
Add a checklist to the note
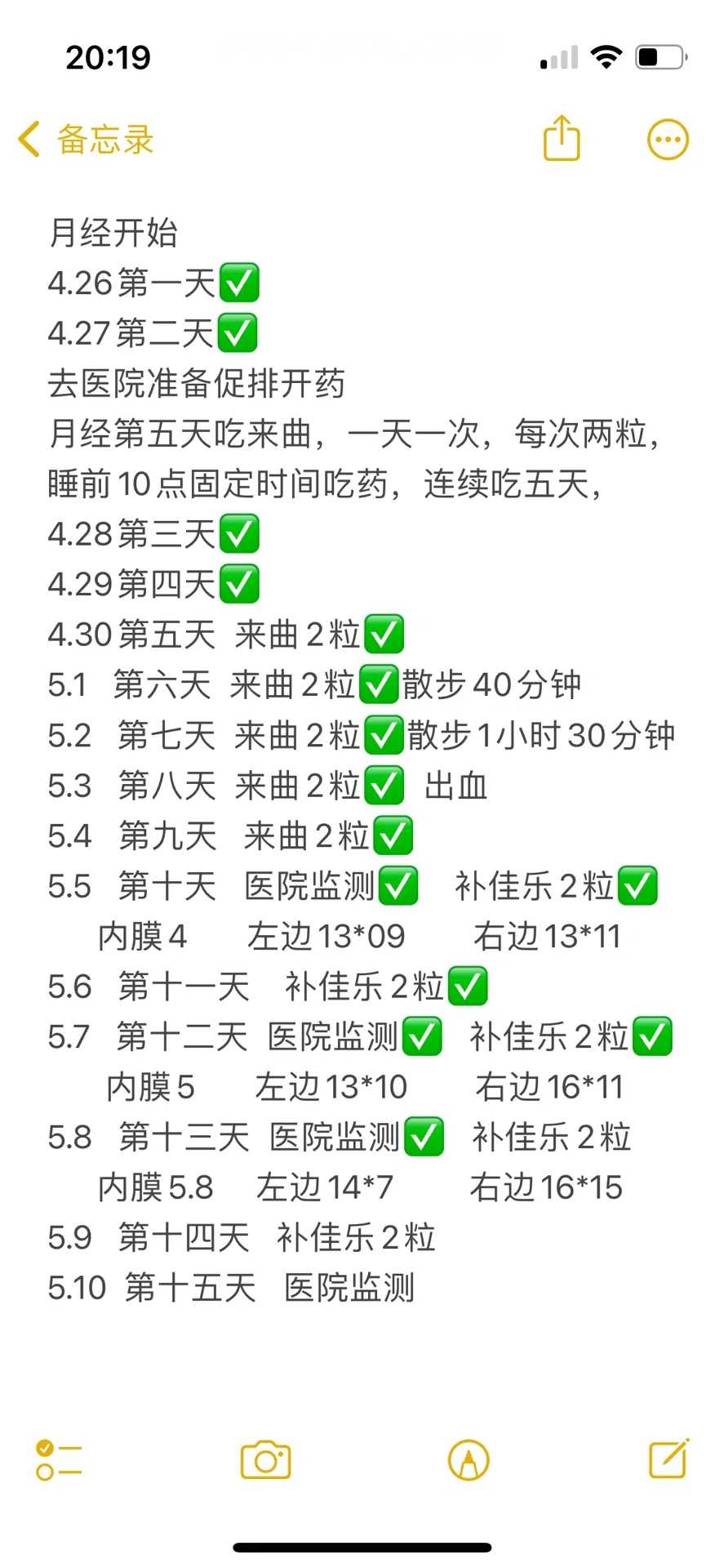click(x=59, y=1460)
